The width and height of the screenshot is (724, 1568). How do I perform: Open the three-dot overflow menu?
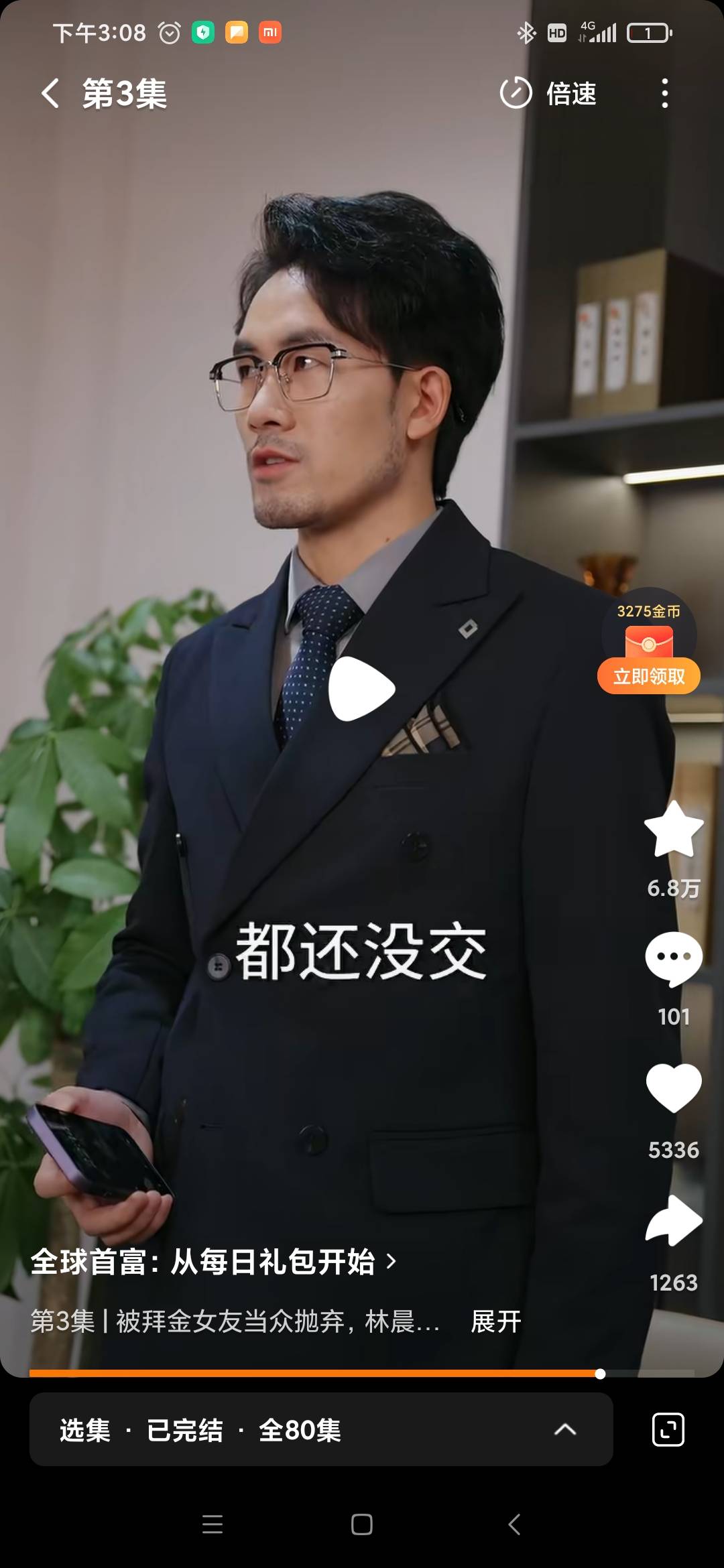click(664, 93)
